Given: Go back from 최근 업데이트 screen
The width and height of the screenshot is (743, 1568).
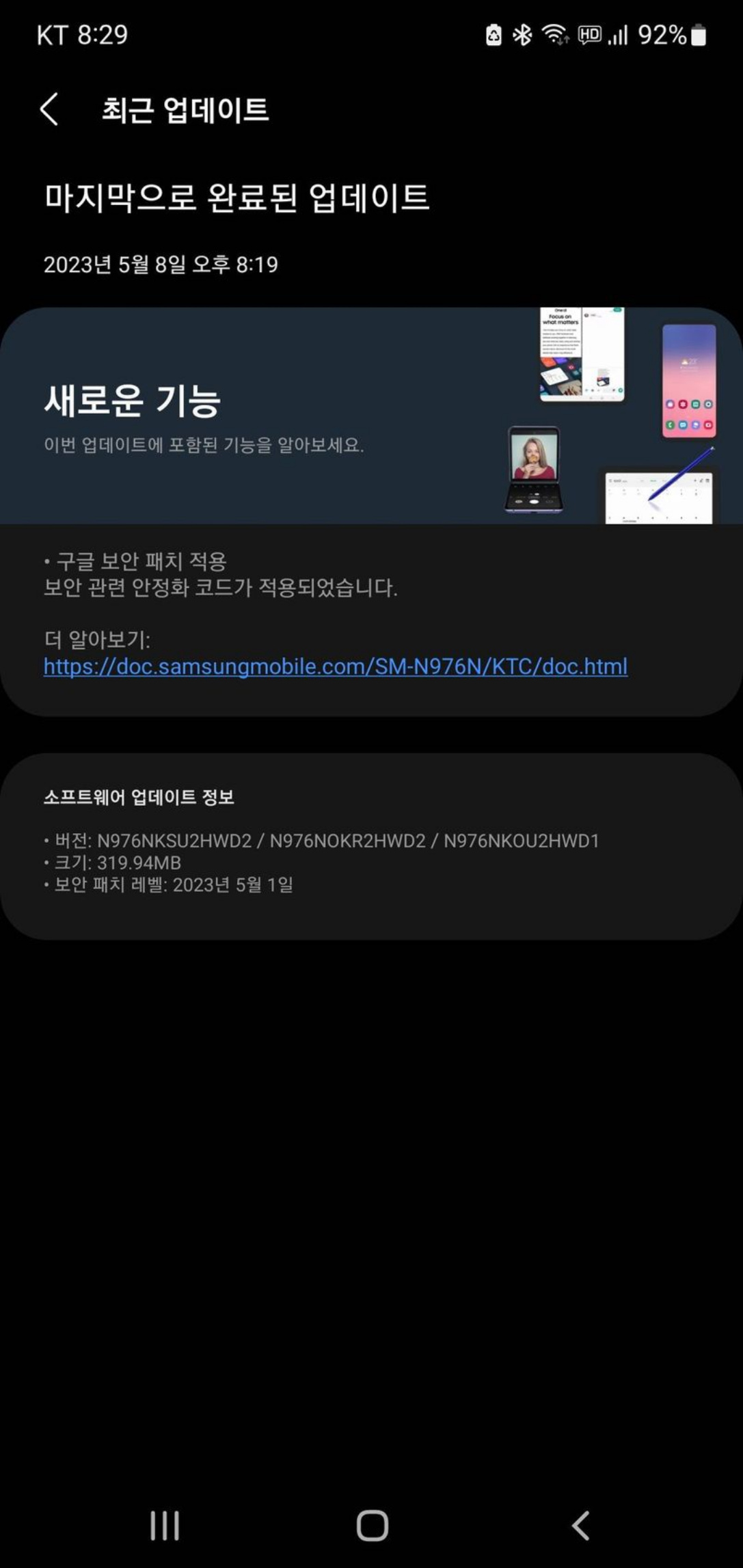Looking at the screenshot, I should point(49,109).
